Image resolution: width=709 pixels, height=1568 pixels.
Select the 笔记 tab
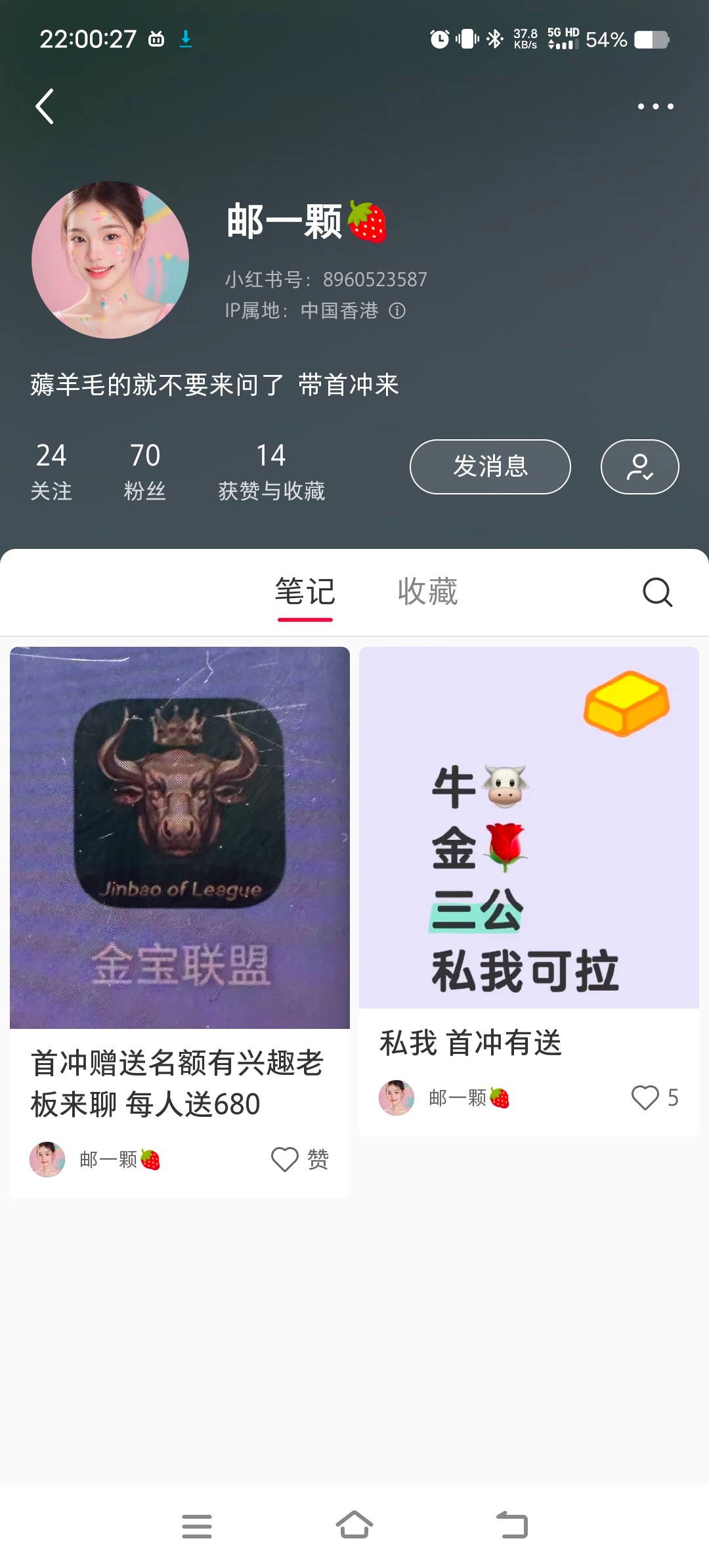point(305,593)
